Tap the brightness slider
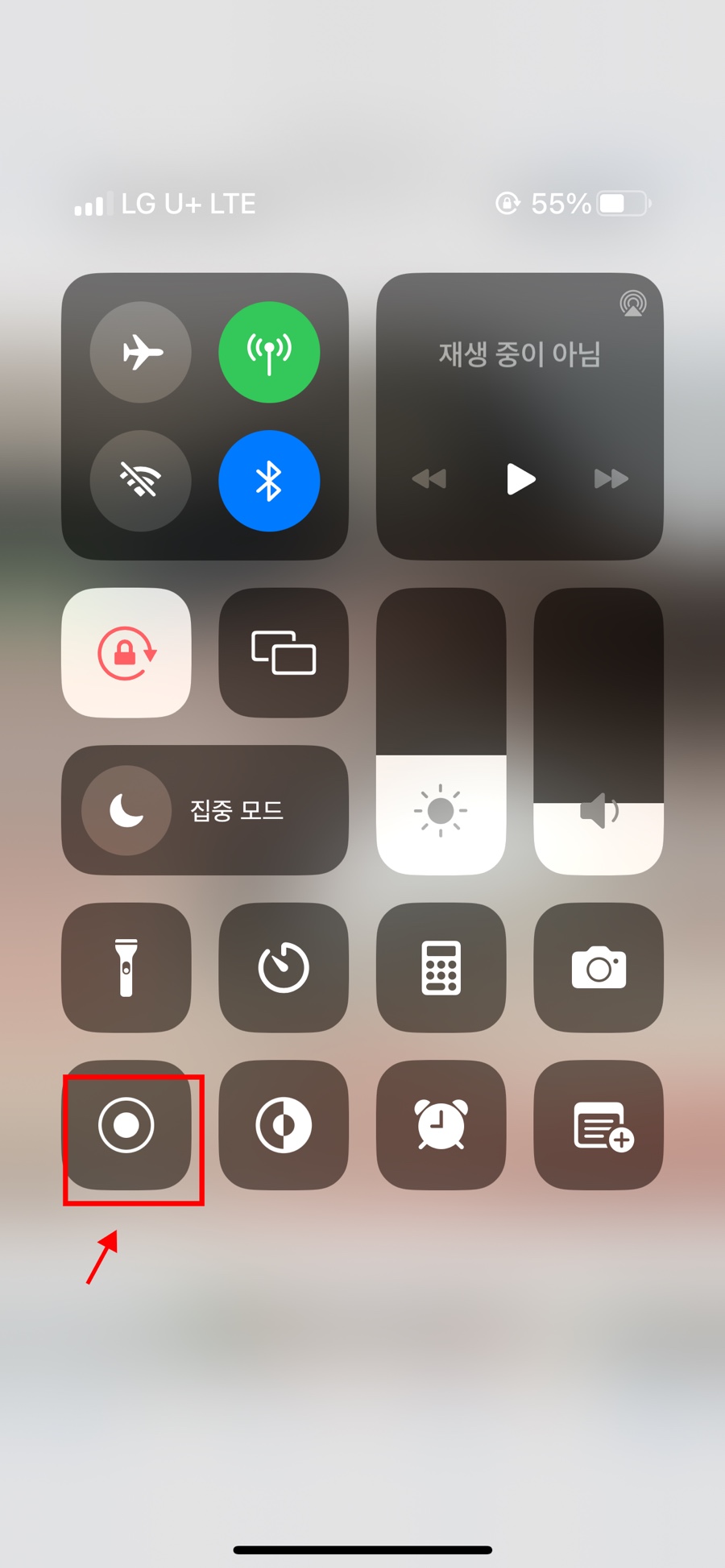 (x=441, y=731)
